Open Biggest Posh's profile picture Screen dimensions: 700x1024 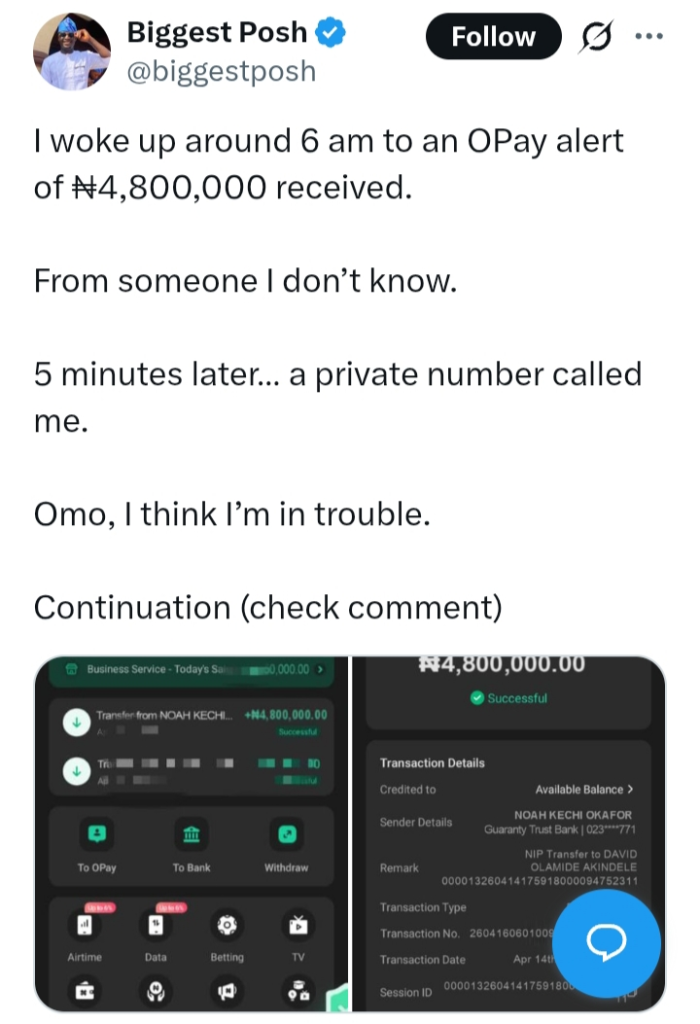70,52
